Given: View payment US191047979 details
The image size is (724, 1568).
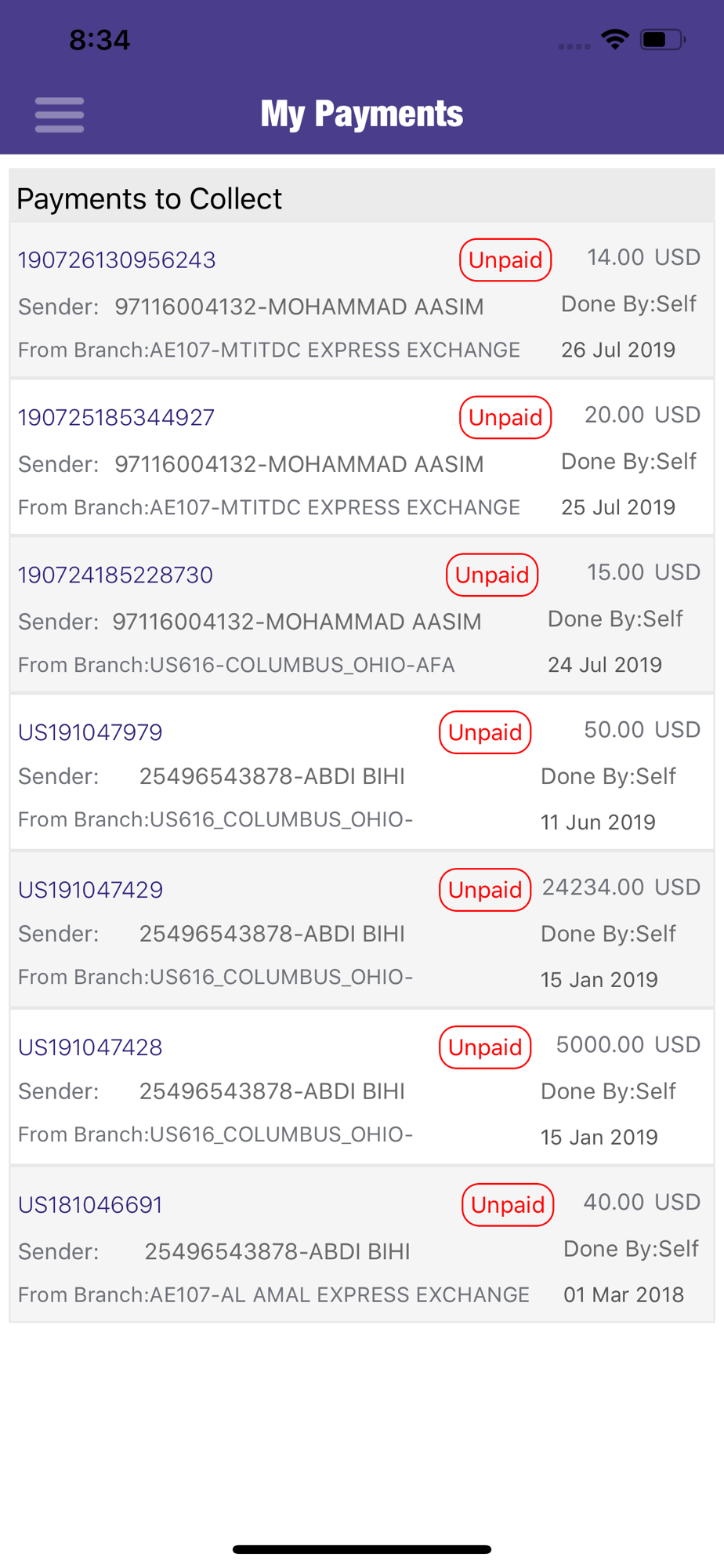Looking at the screenshot, I should [x=362, y=774].
